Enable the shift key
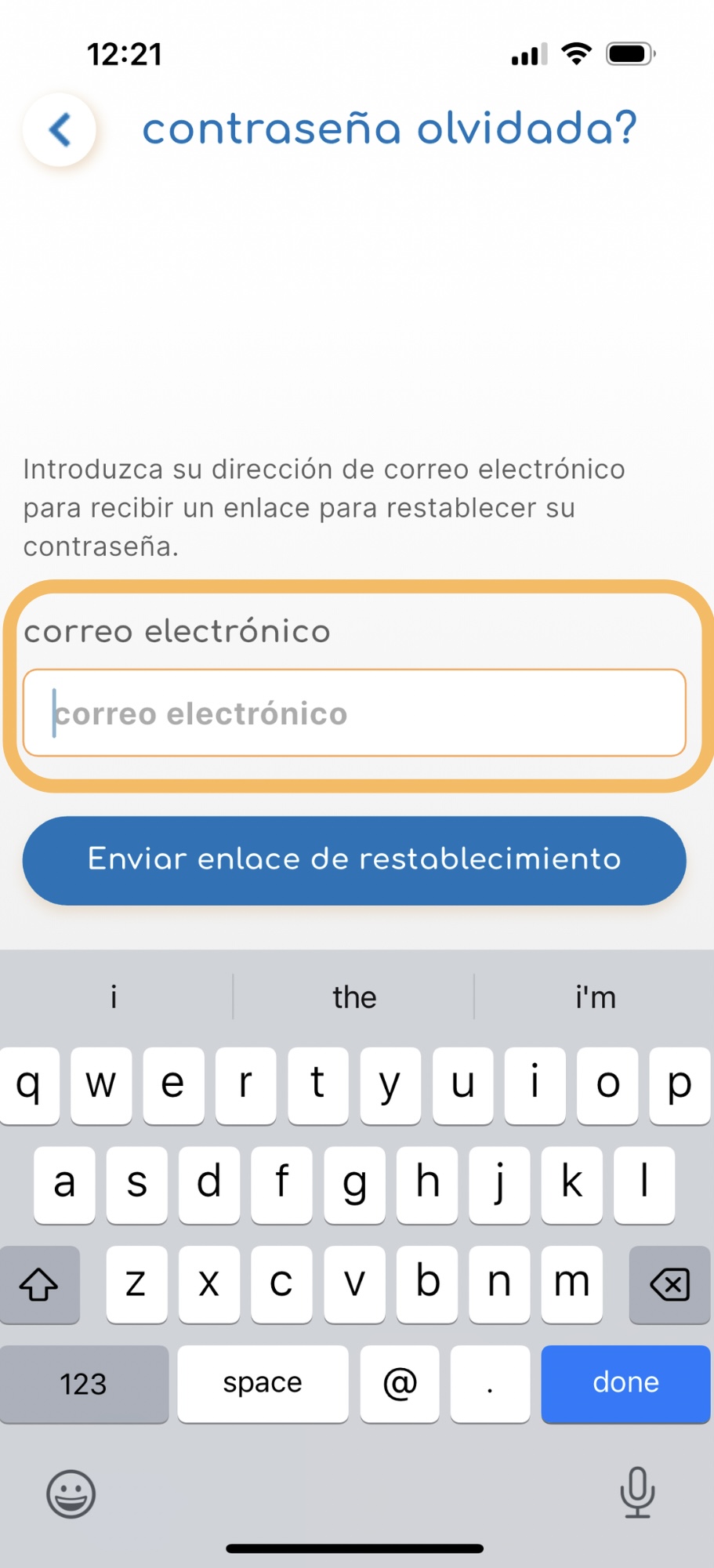 pyautogui.click(x=39, y=1285)
